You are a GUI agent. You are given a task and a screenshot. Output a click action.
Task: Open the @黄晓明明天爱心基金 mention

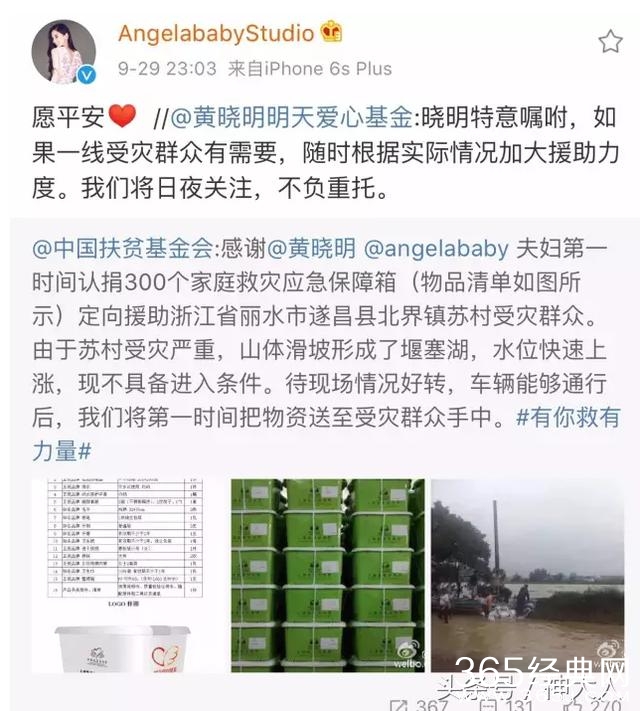291,118
